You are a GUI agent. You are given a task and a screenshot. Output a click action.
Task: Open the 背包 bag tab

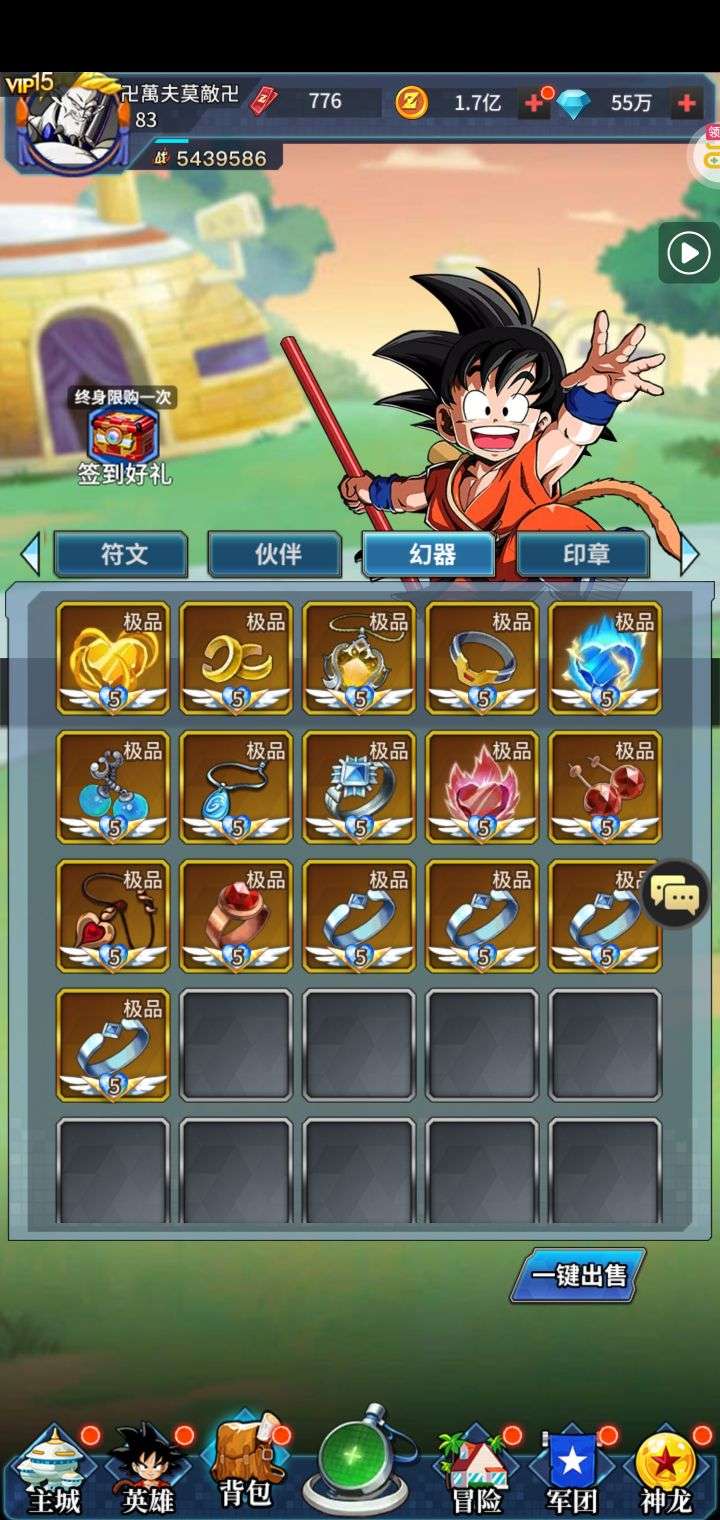pyautogui.click(x=245, y=1465)
